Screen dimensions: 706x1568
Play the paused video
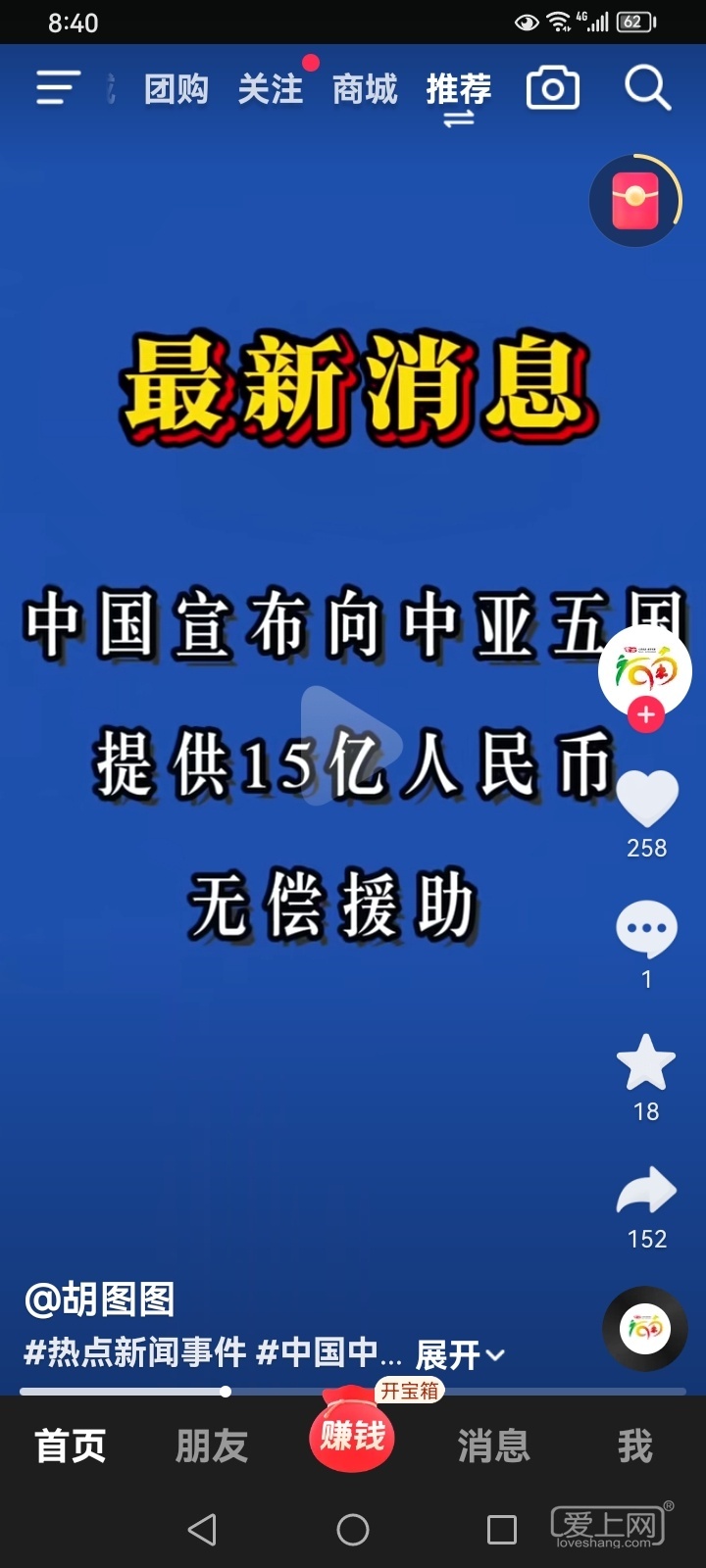pos(351,745)
